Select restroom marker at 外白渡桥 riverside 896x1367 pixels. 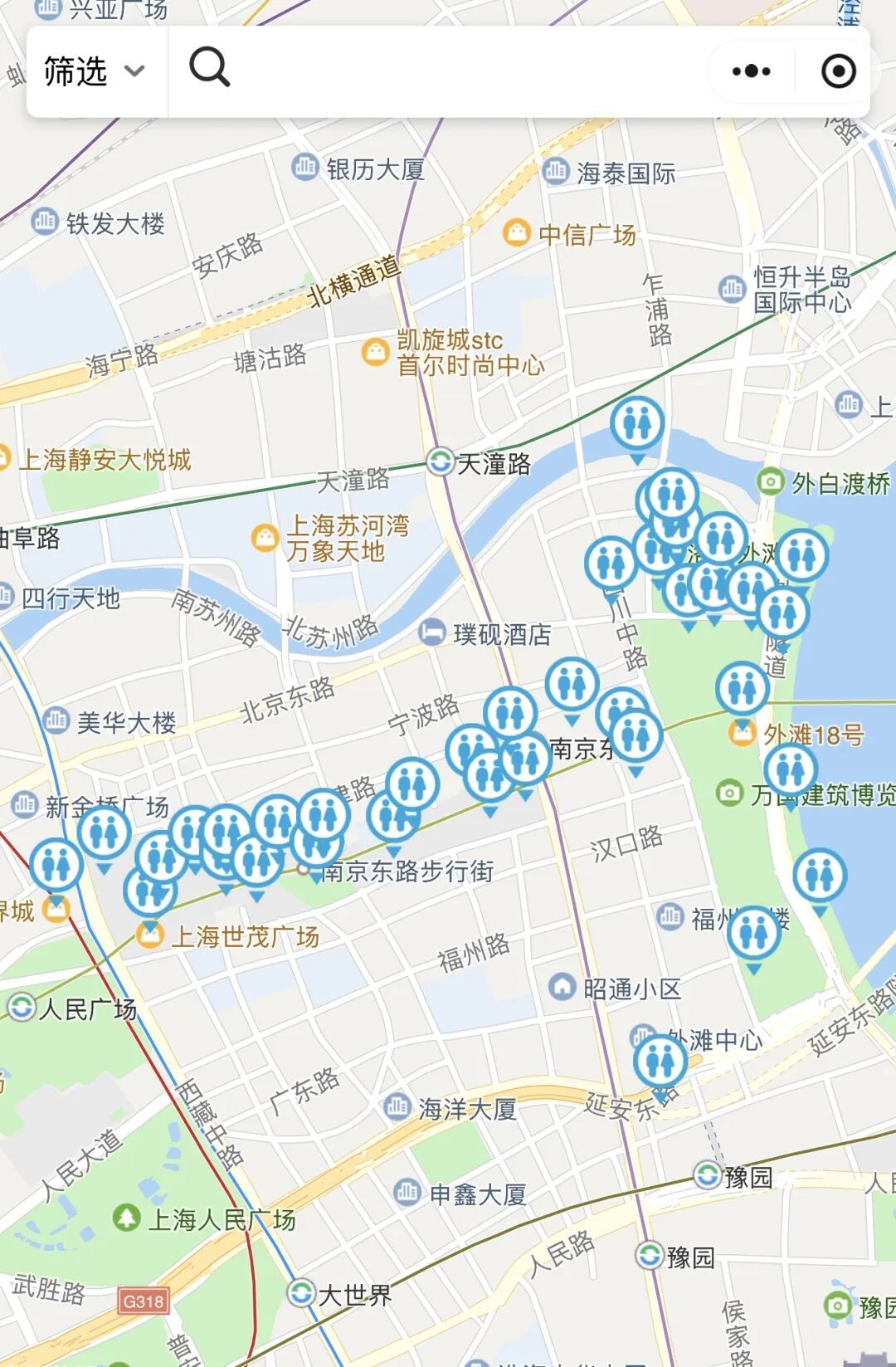tap(801, 555)
